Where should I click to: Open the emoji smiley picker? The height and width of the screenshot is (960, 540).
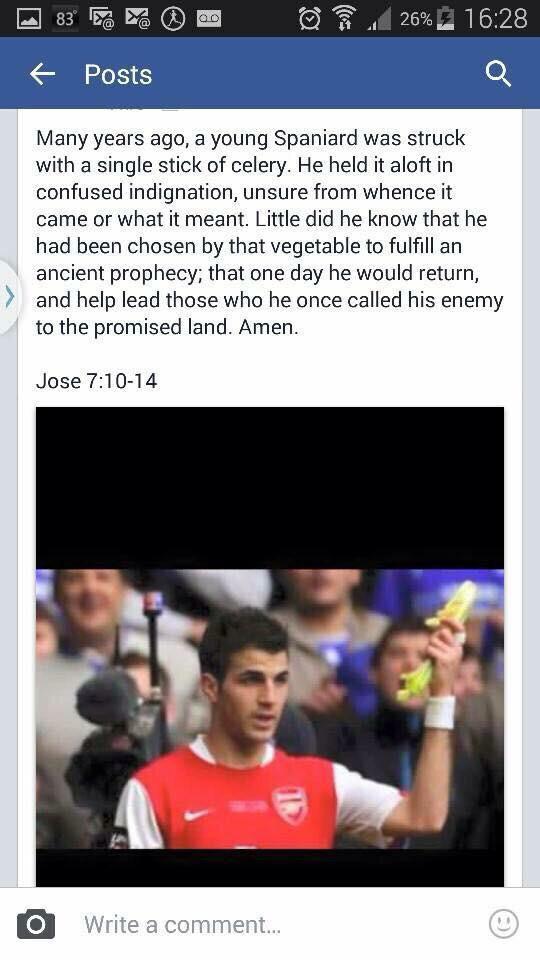click(x=504, y=924)
